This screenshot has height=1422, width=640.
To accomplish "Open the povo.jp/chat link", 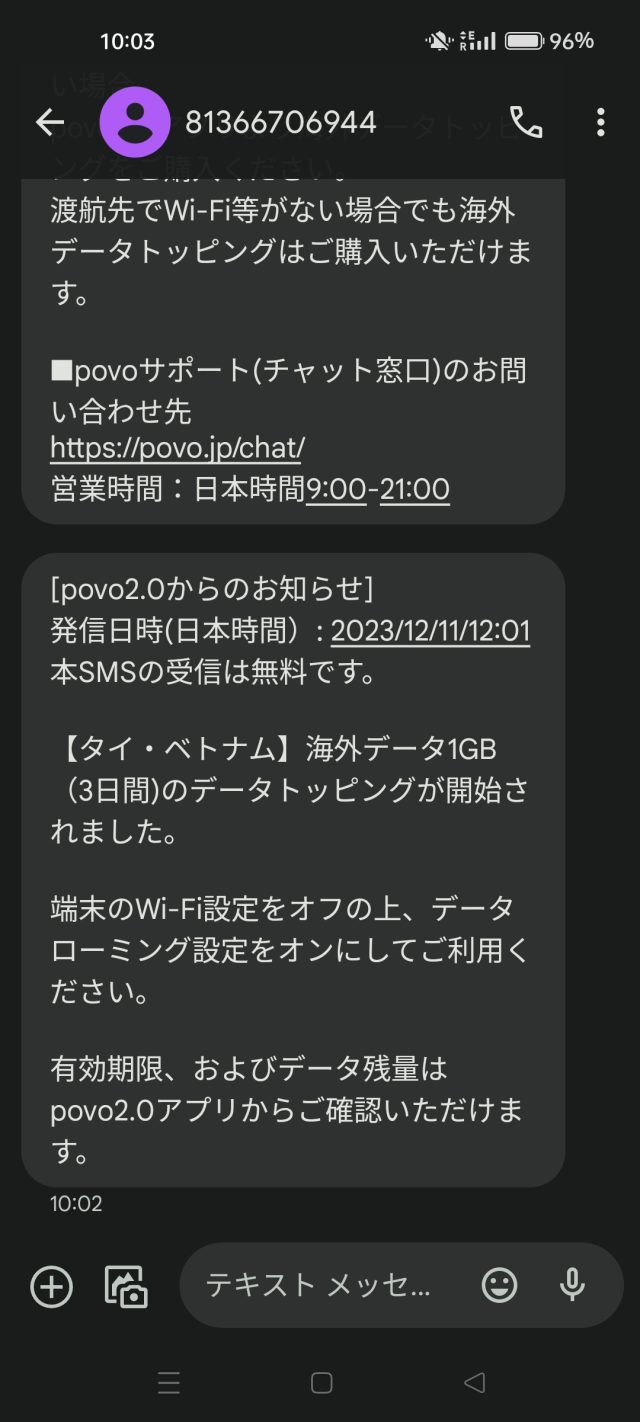I will point(177,447).
